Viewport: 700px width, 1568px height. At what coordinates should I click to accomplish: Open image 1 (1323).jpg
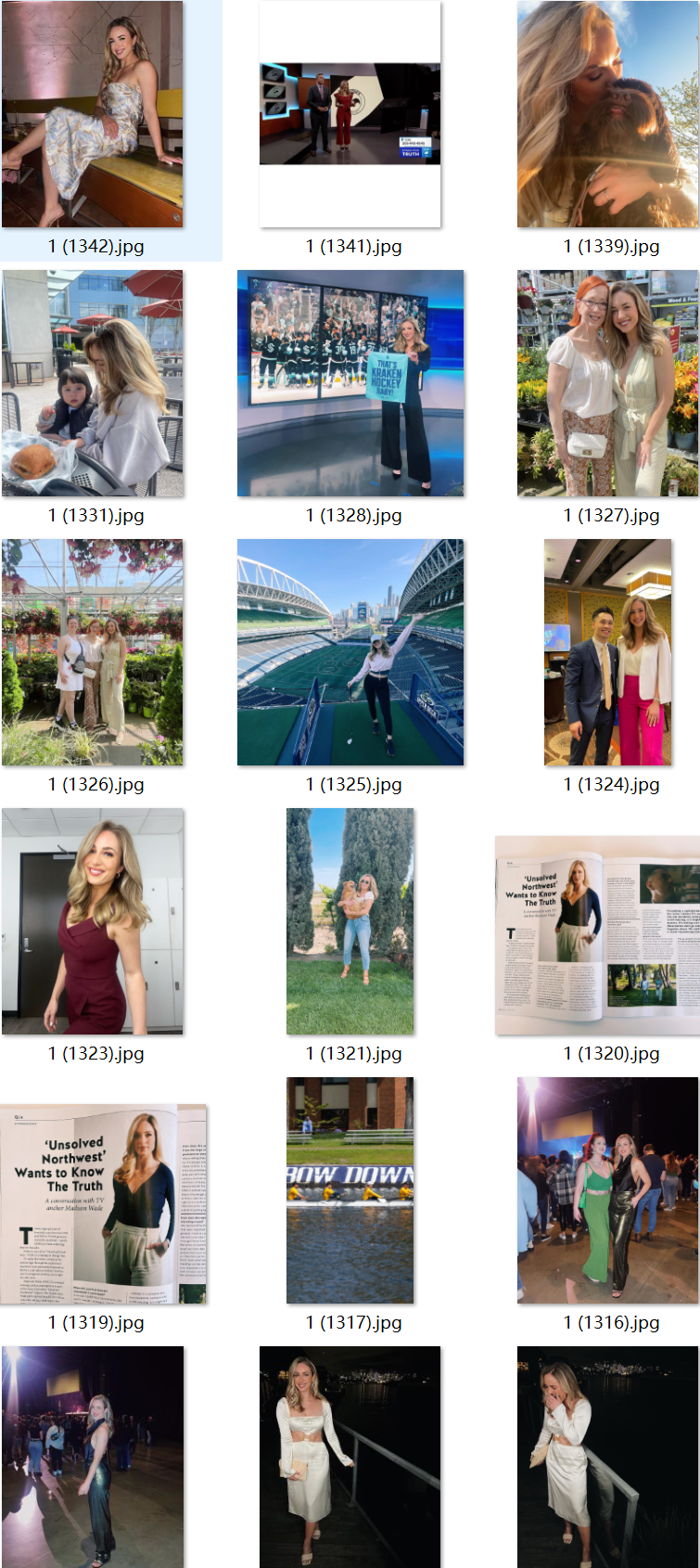click(x=93, y=921)
